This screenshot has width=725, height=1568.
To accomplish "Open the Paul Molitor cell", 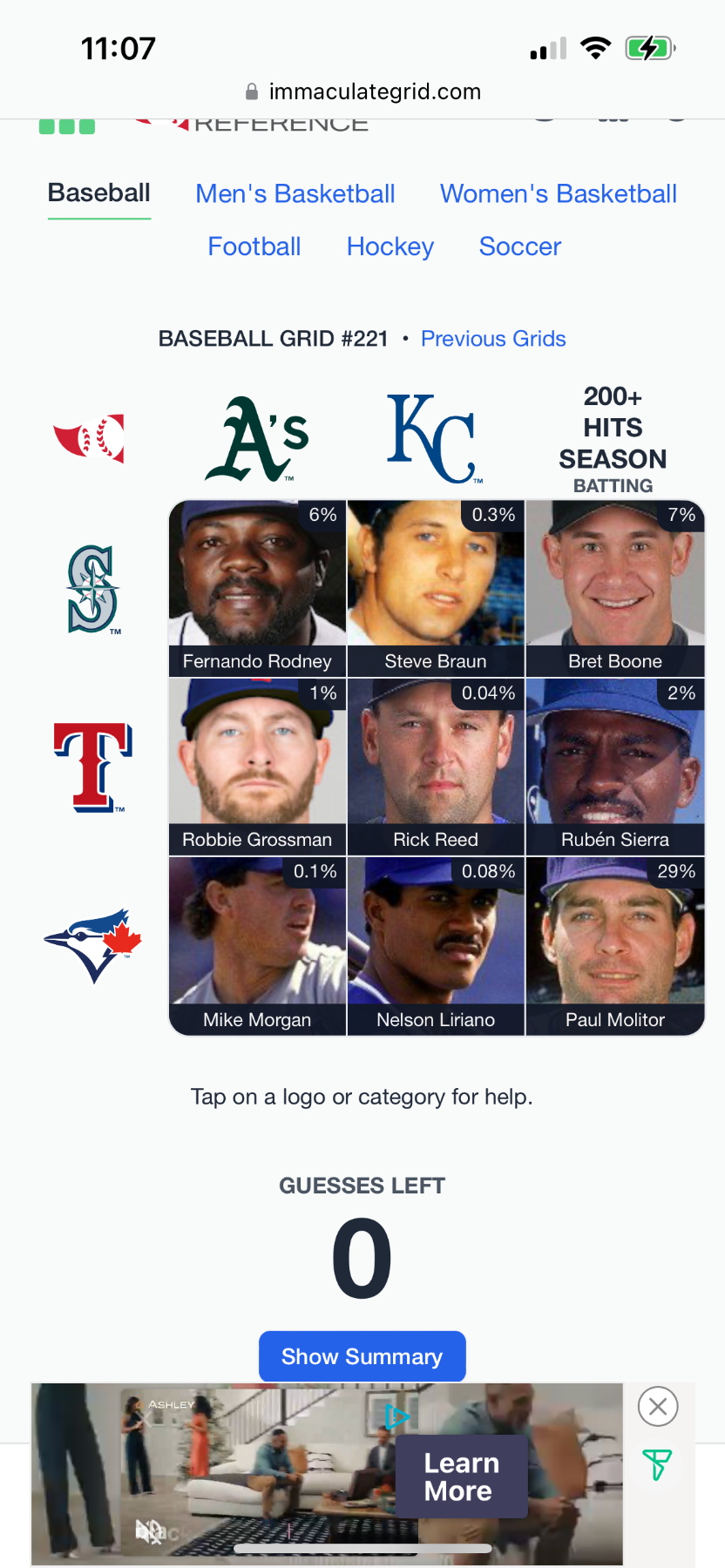I will (x=615, y=946).
